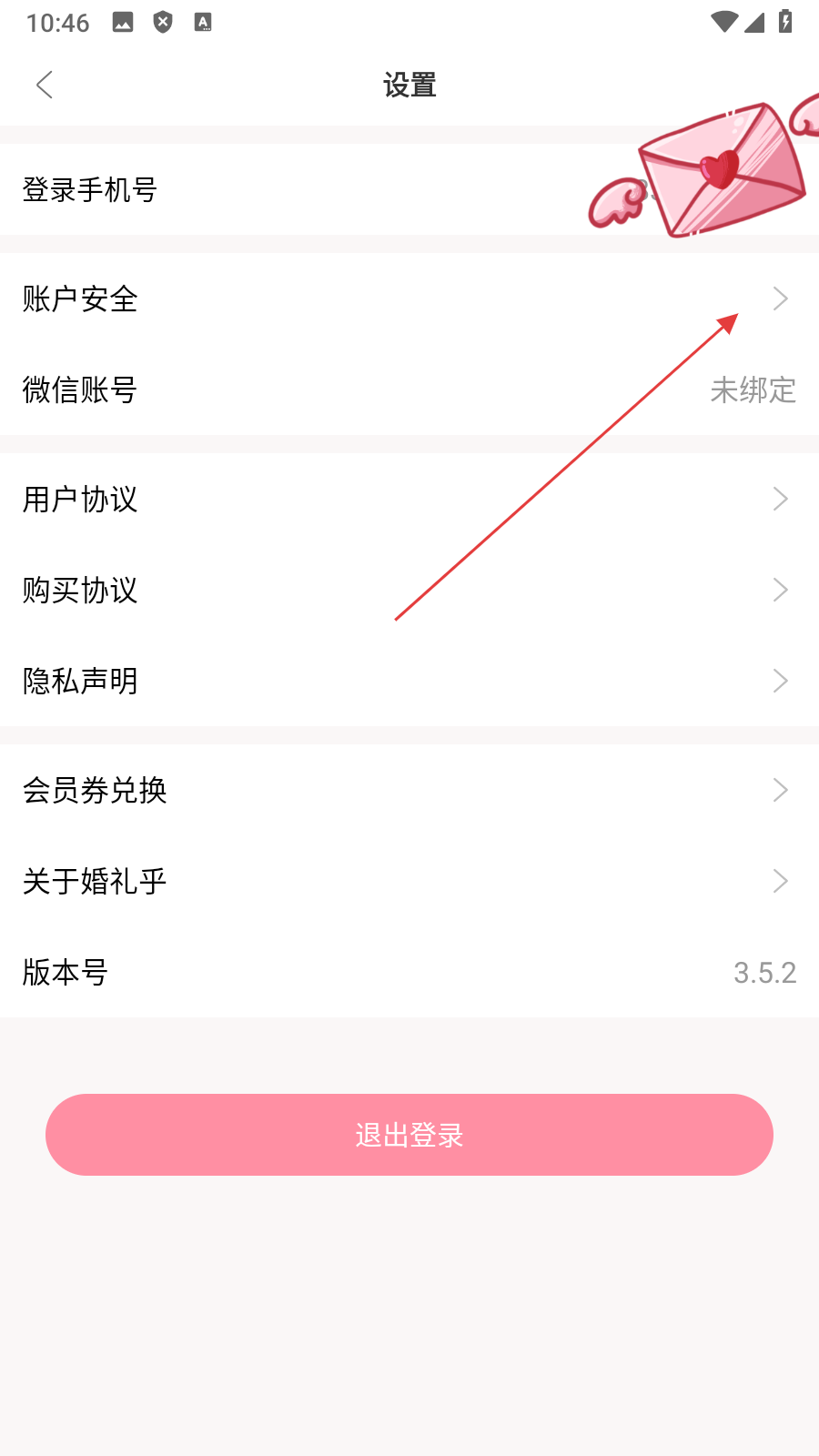
Task: View 购买协议
Action: (x=409, y=590)
